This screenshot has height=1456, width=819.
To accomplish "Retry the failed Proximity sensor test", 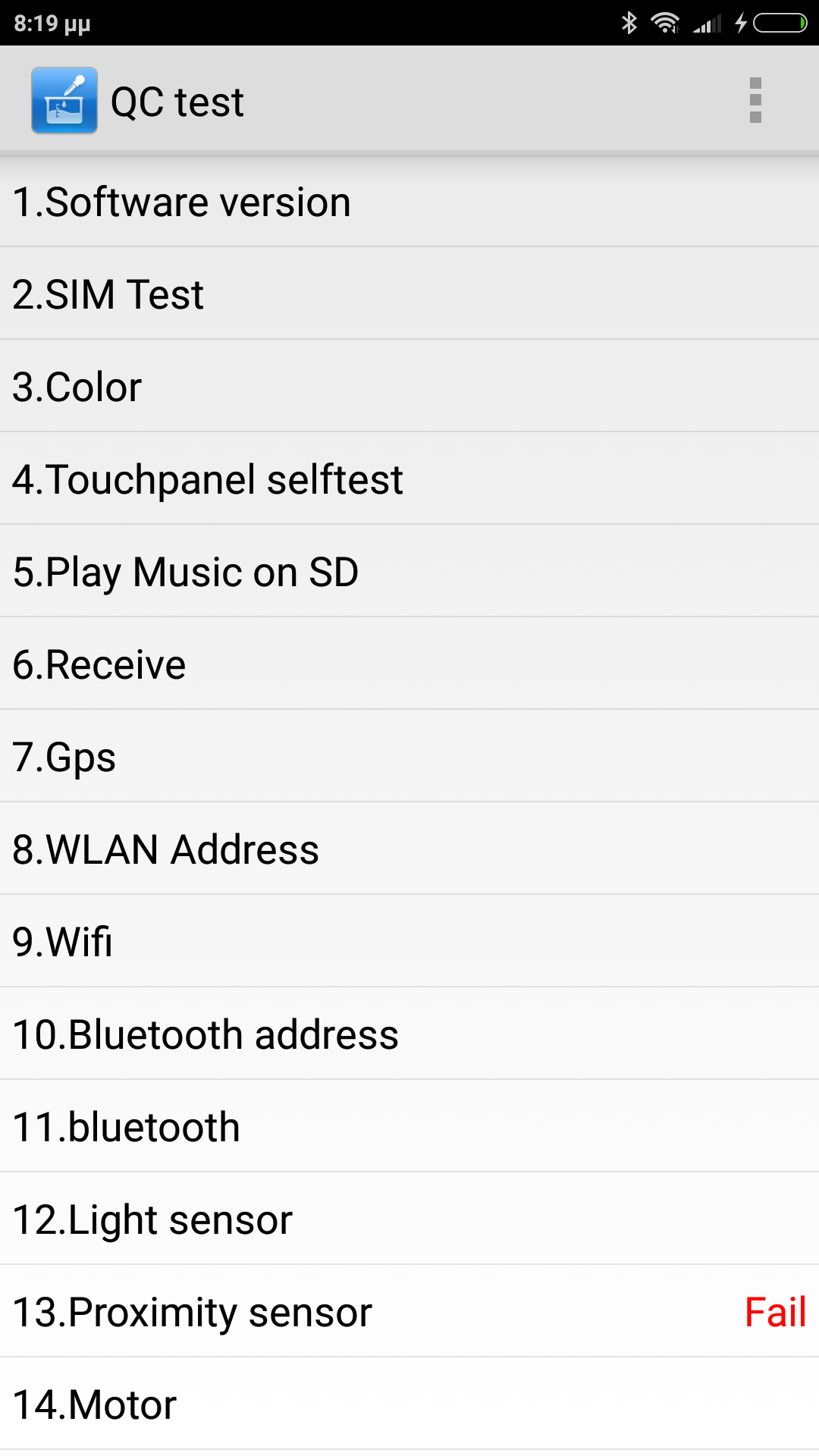I will tap(409, 1312).
